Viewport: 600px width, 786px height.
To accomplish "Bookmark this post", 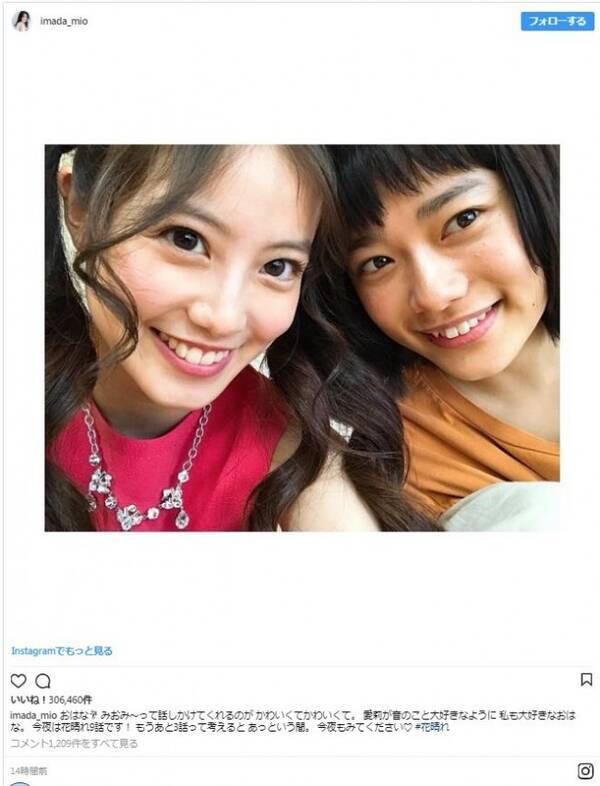I will pyautogui.click(x=586, y=679).
